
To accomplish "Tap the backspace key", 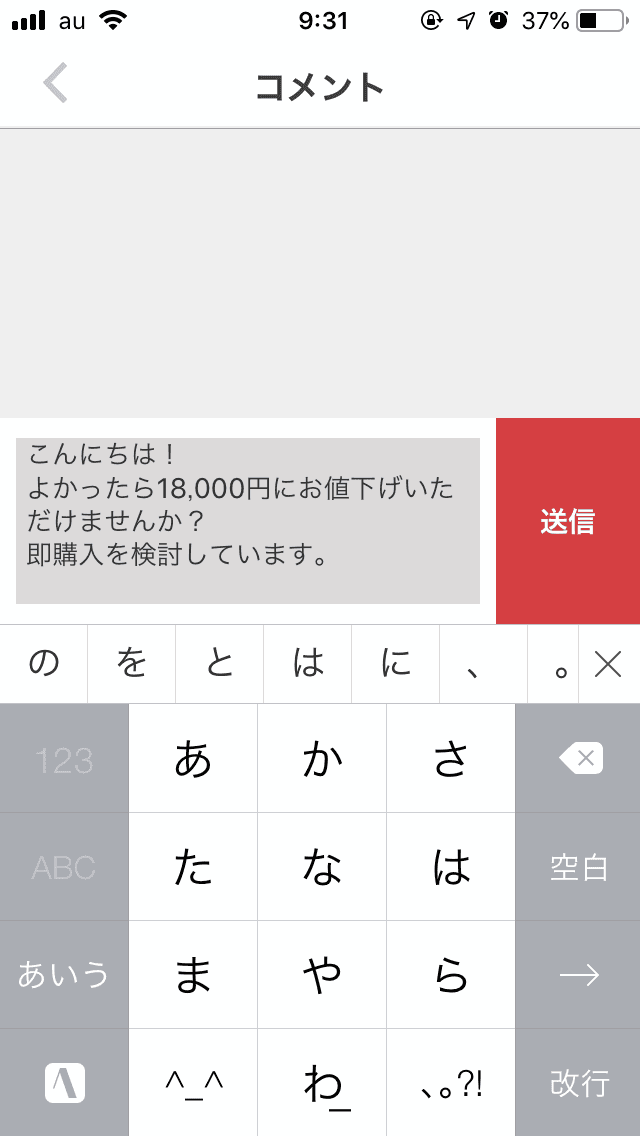I will (579, 759).
